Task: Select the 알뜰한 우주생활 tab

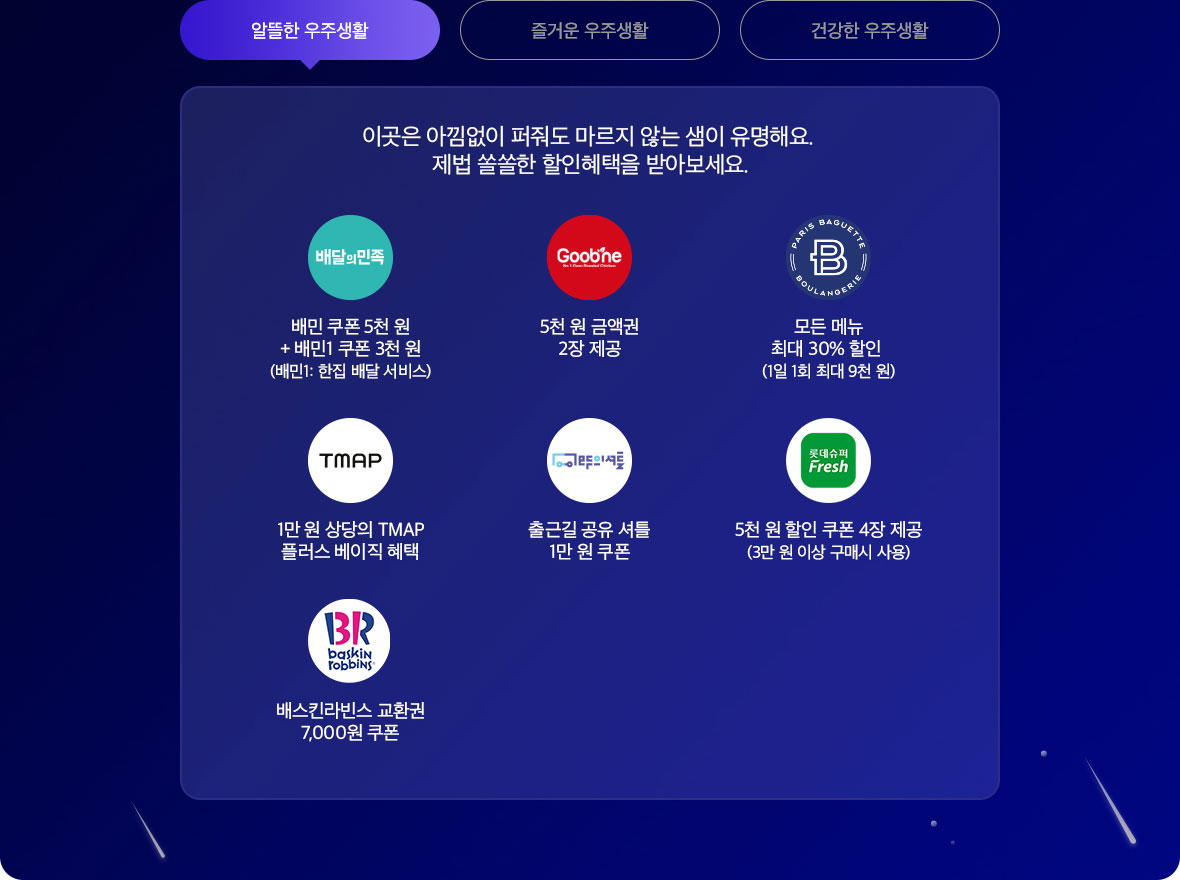Action: 310,30
